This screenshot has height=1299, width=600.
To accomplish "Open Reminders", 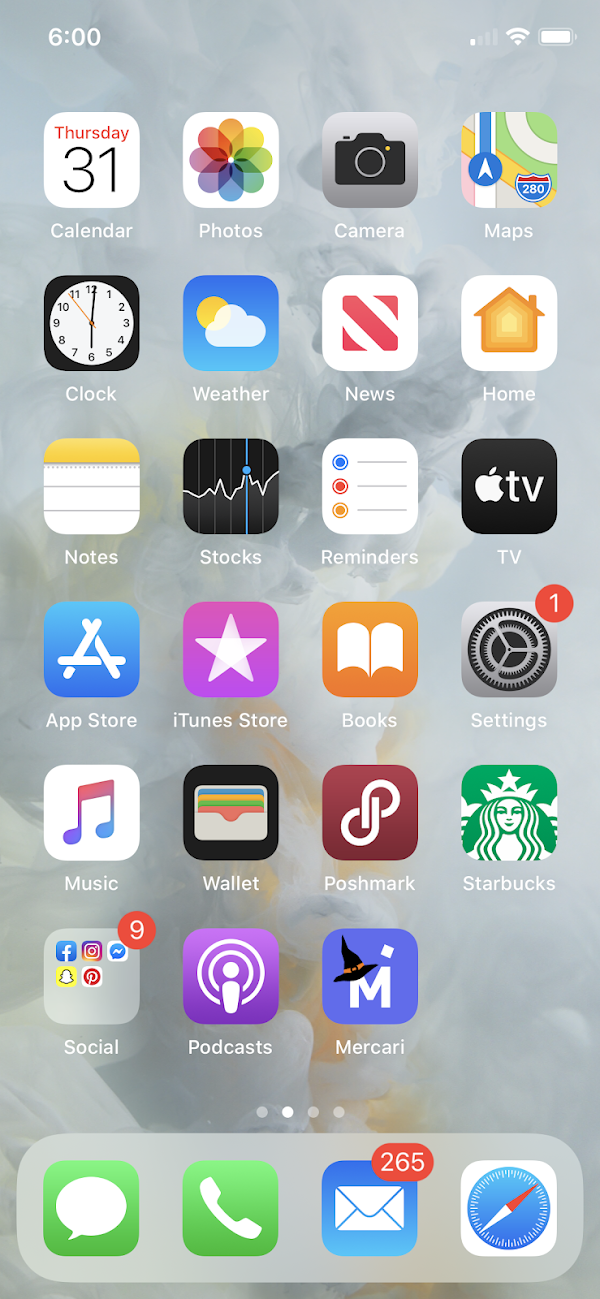I will pyautogui.click(x=369, y=486).
